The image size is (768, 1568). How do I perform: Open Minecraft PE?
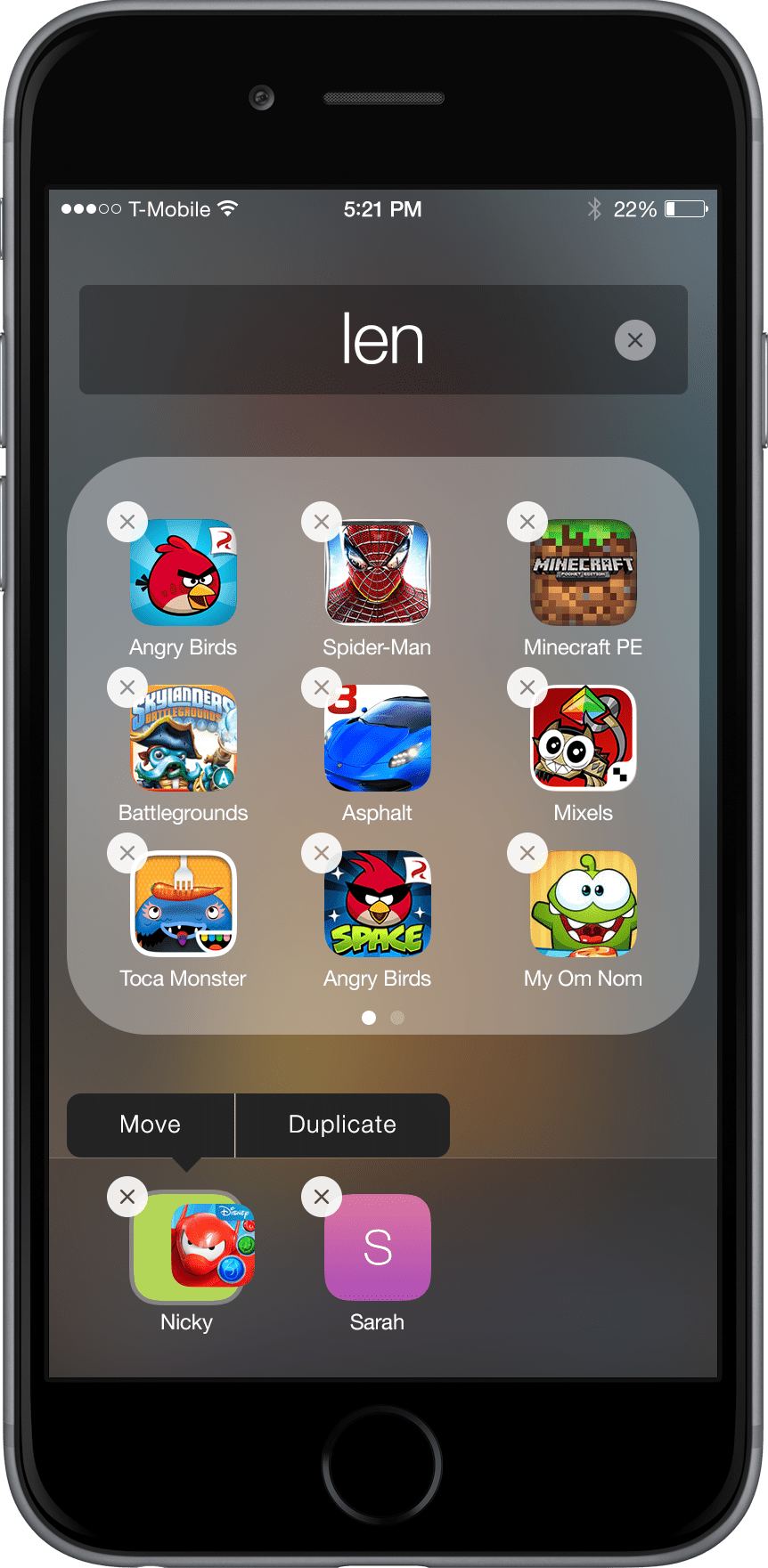tap(583, 573)
